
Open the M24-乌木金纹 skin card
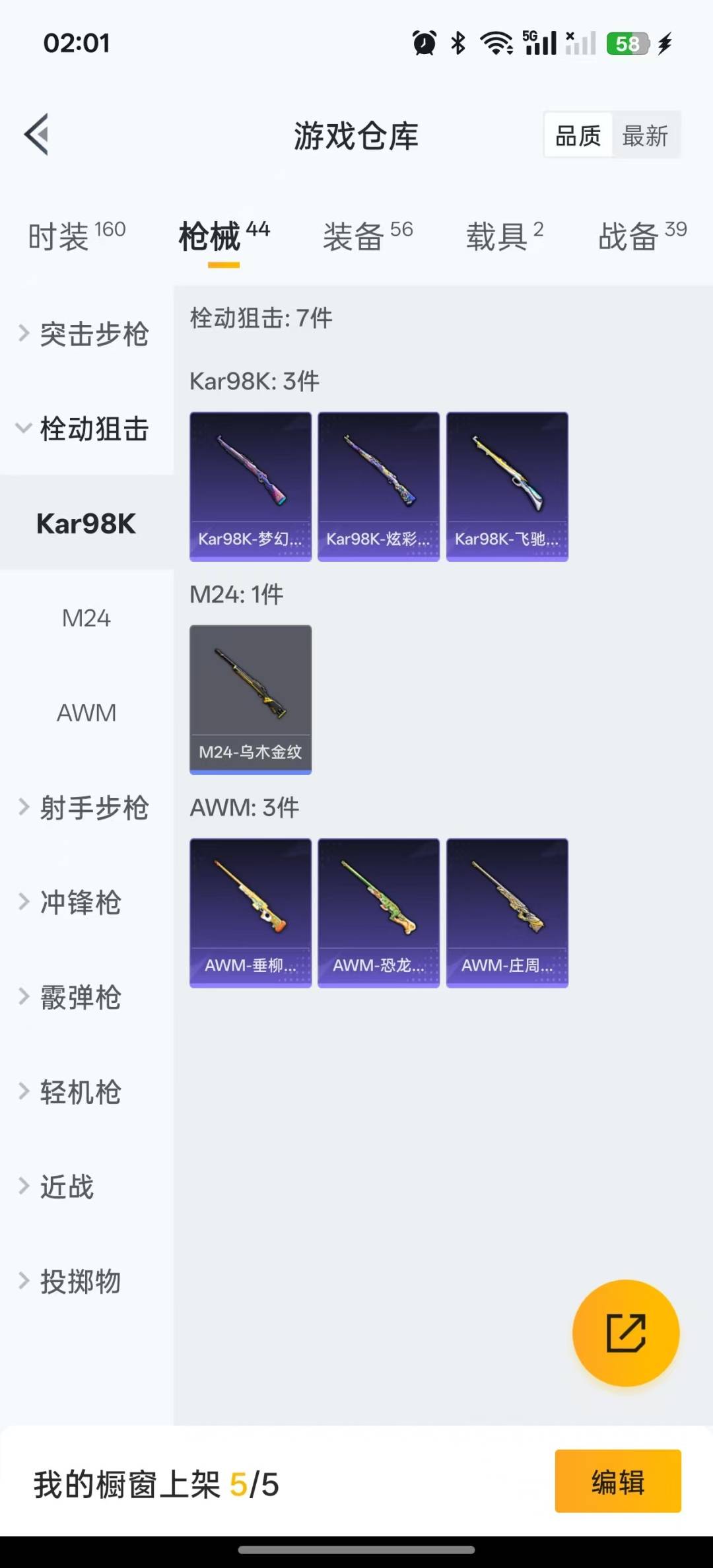(x=250, y=700)
